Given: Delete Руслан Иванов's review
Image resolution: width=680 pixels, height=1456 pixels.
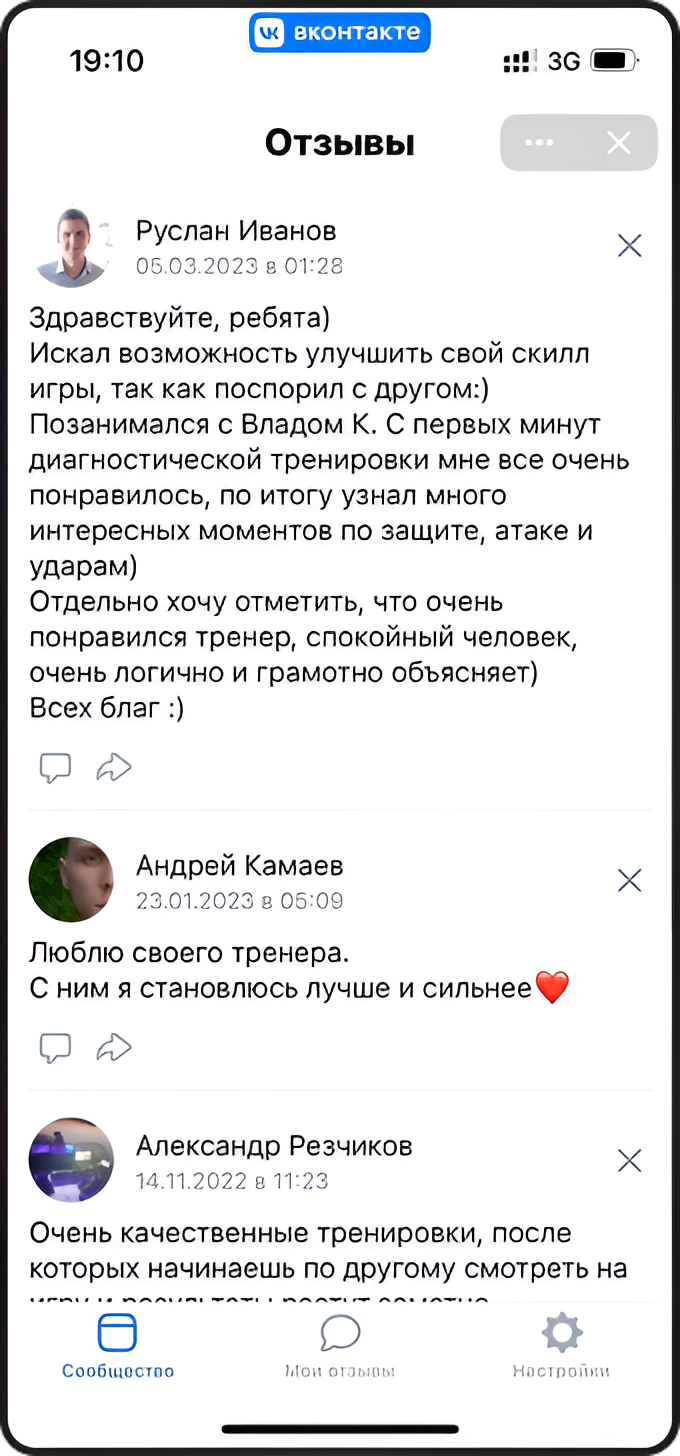Looking at the screenshot, I should pyautogui.click(x=629, y=245).
